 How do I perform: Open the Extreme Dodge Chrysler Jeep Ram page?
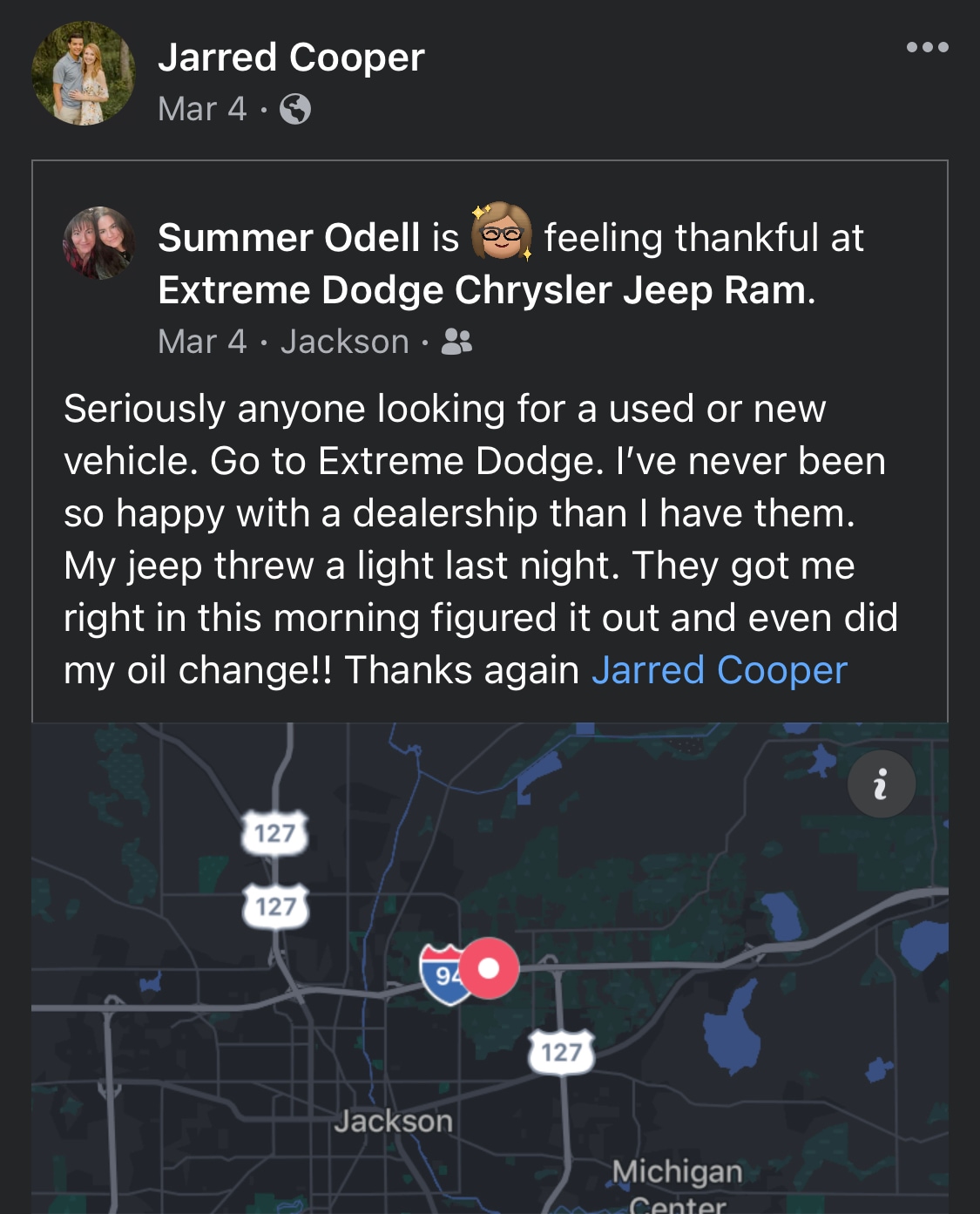pos(482,290)
